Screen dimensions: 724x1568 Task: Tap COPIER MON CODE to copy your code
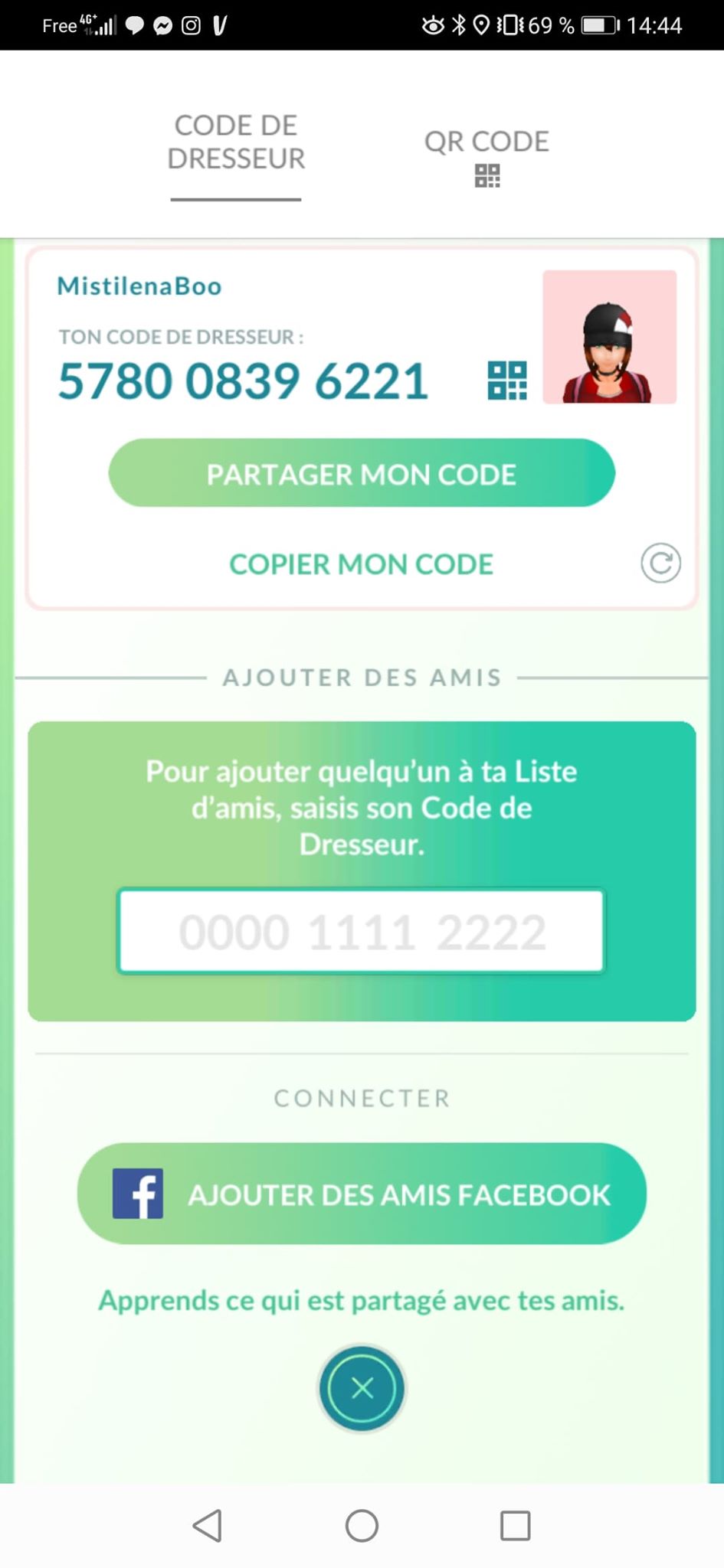[361, 564]
